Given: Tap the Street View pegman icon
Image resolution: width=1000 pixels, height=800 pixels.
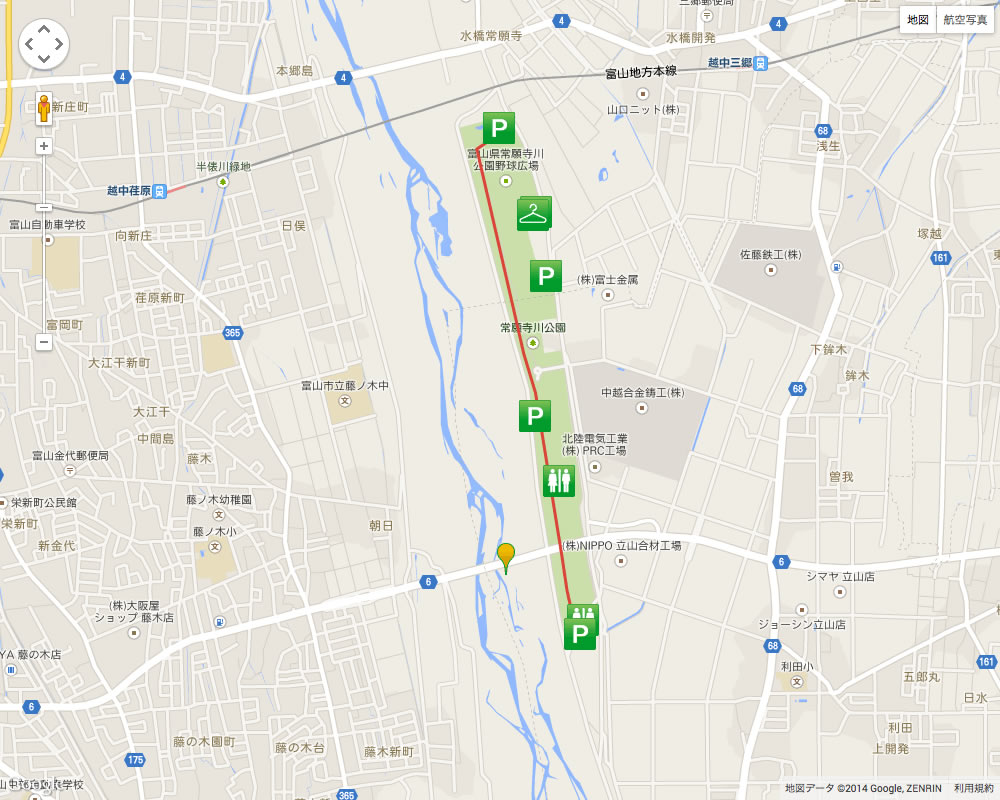Looking at the screenshot, I should pos(44,108).
